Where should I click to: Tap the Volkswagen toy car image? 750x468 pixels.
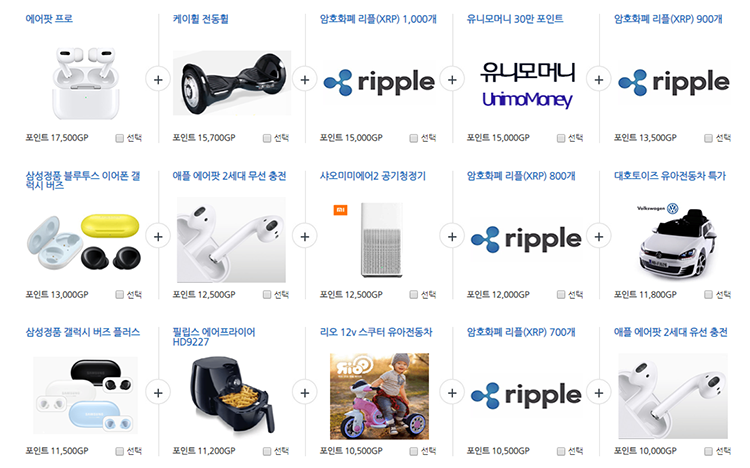[672, 239]
